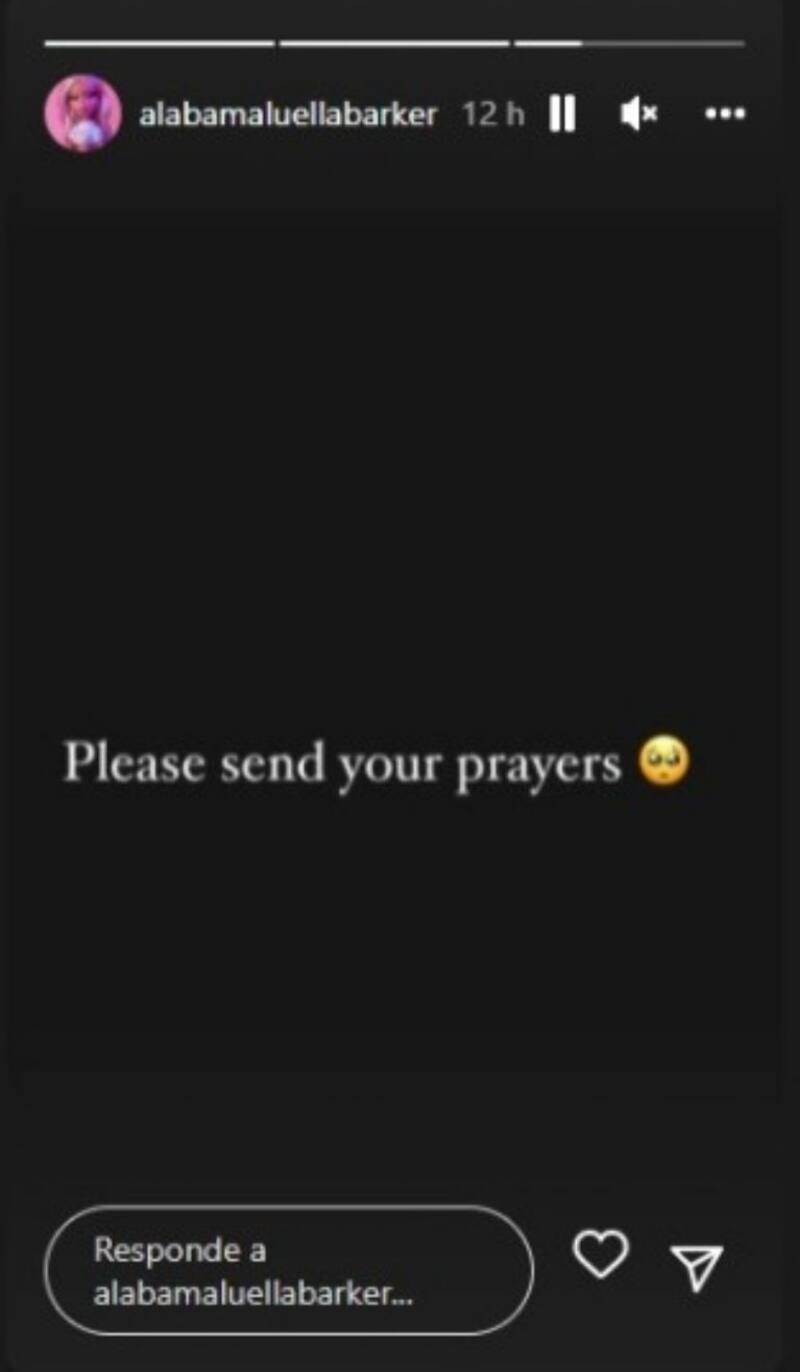The height and width of the screenshot is (1372, 800).
Task: Share the story via paper plane icon
Action: pos(696,1267)
